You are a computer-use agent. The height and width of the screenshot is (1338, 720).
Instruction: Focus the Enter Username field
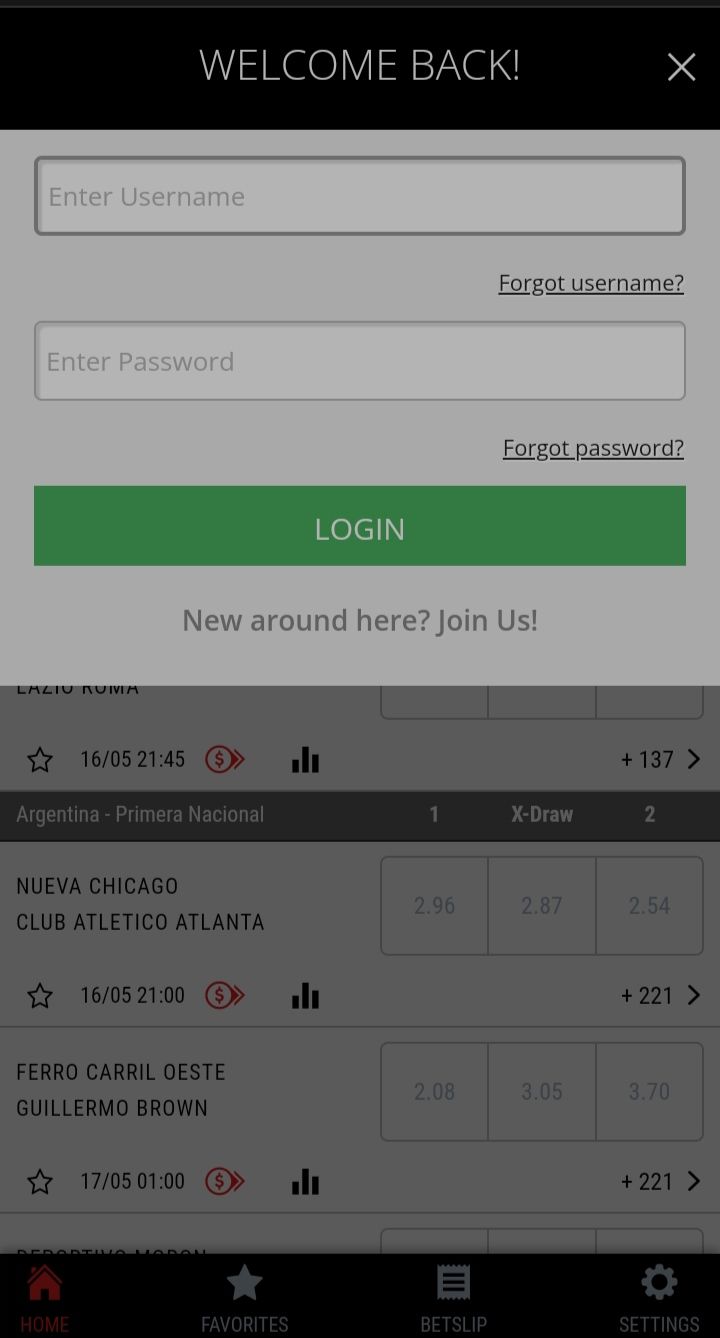[360, 196]
